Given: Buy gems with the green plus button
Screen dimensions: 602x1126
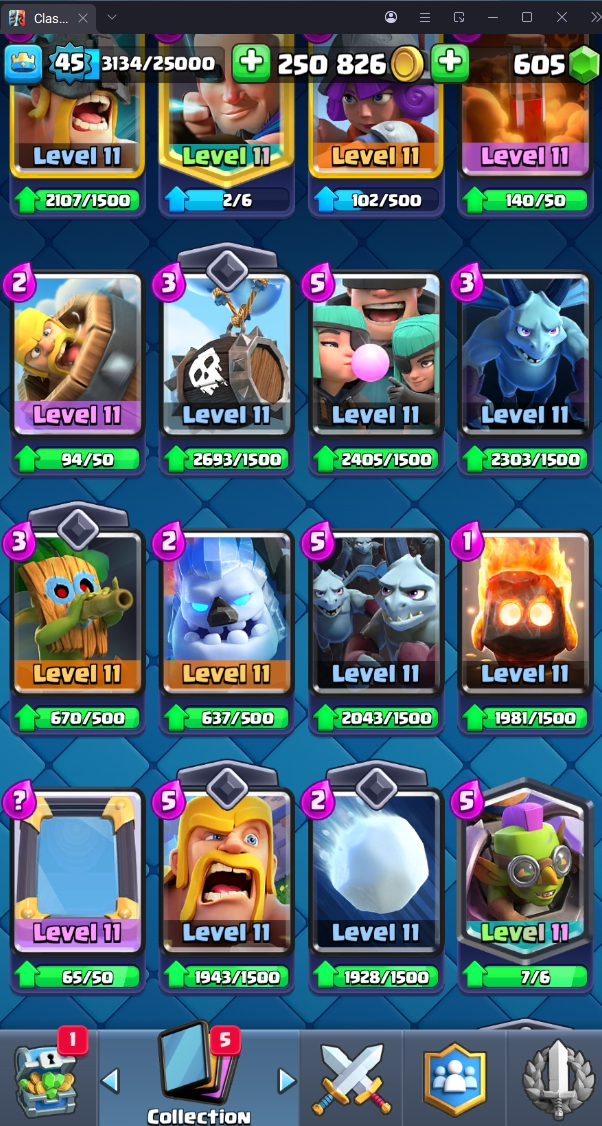Looking at the screenshot, I should pos(449,63).
